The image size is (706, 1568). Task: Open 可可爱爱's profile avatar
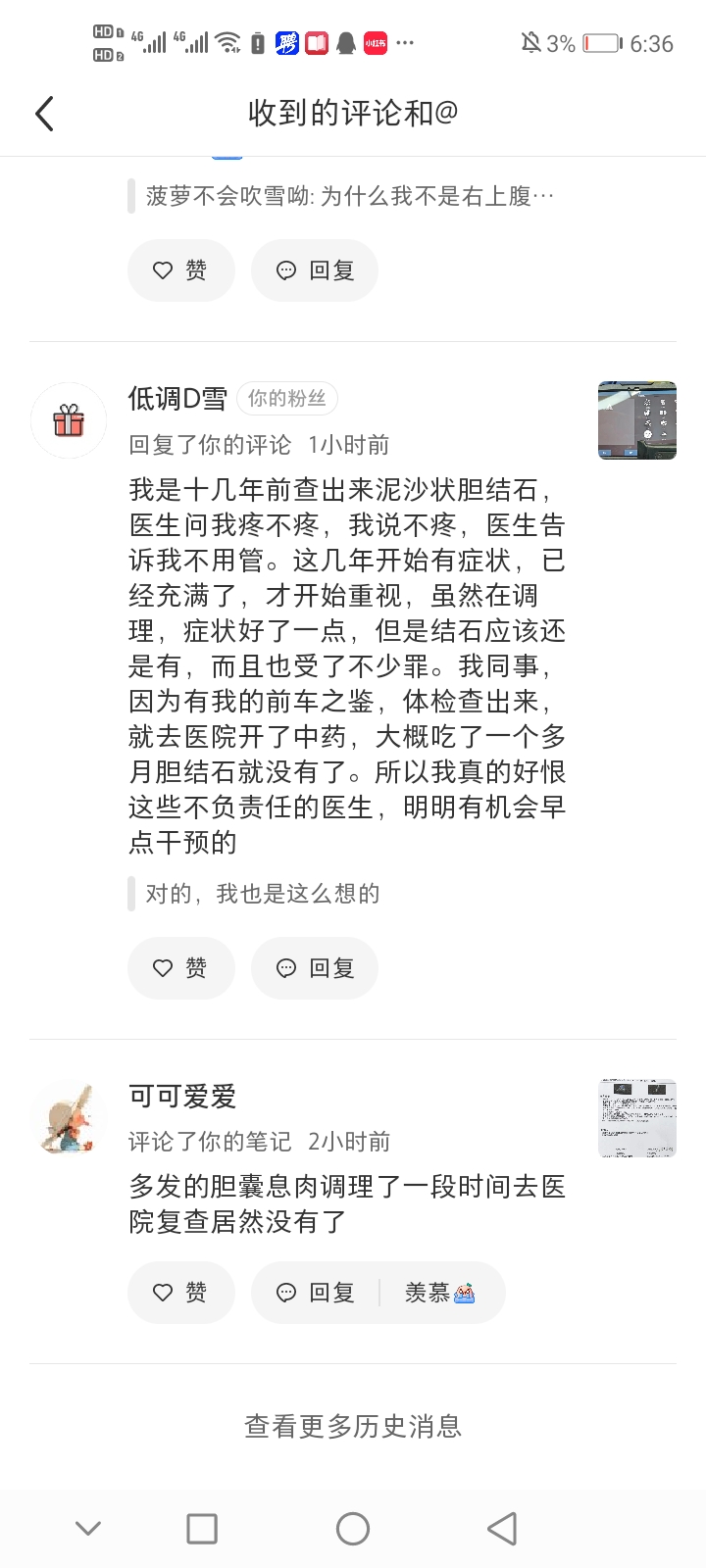tap(69, 1118)
